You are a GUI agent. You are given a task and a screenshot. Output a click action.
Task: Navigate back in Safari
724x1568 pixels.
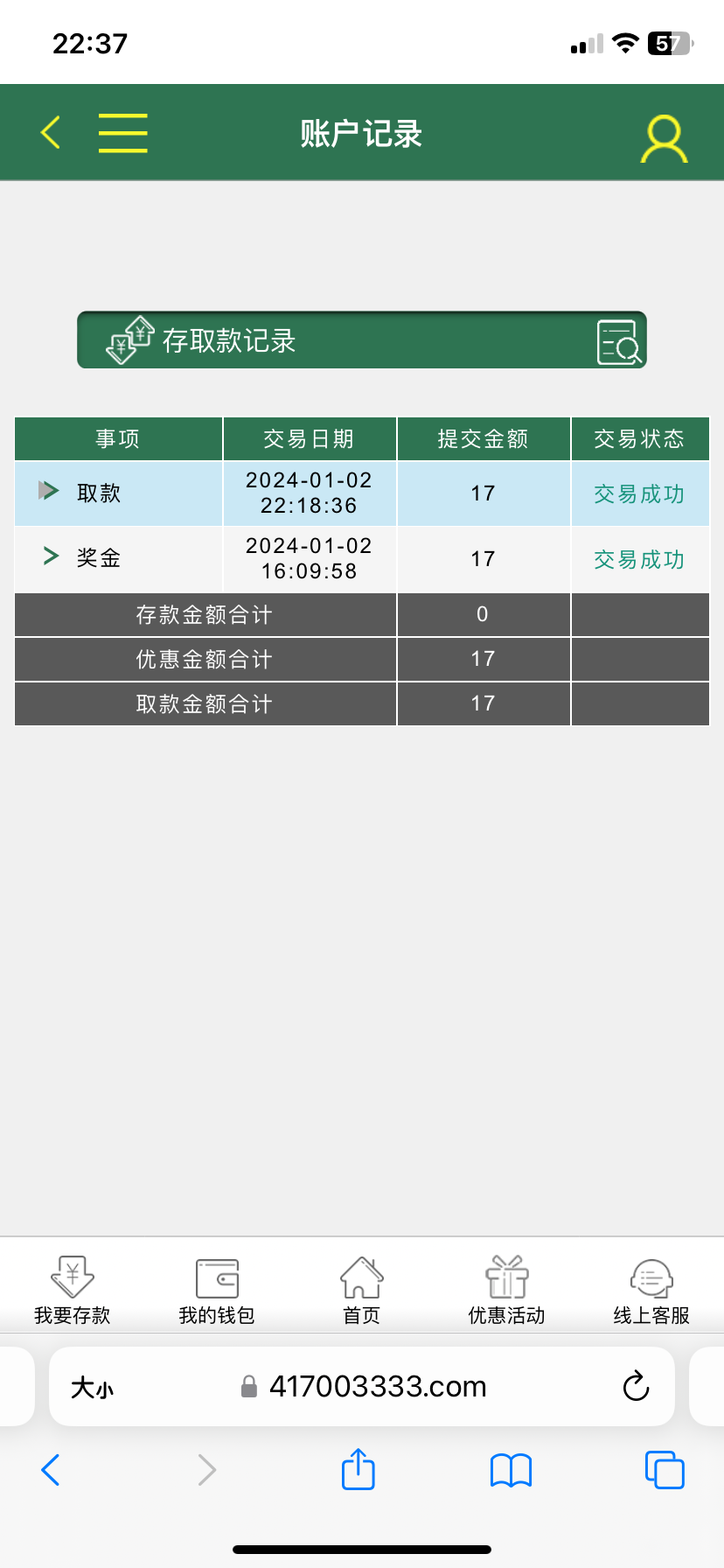pyautogui.click(x=51, y=1469)
